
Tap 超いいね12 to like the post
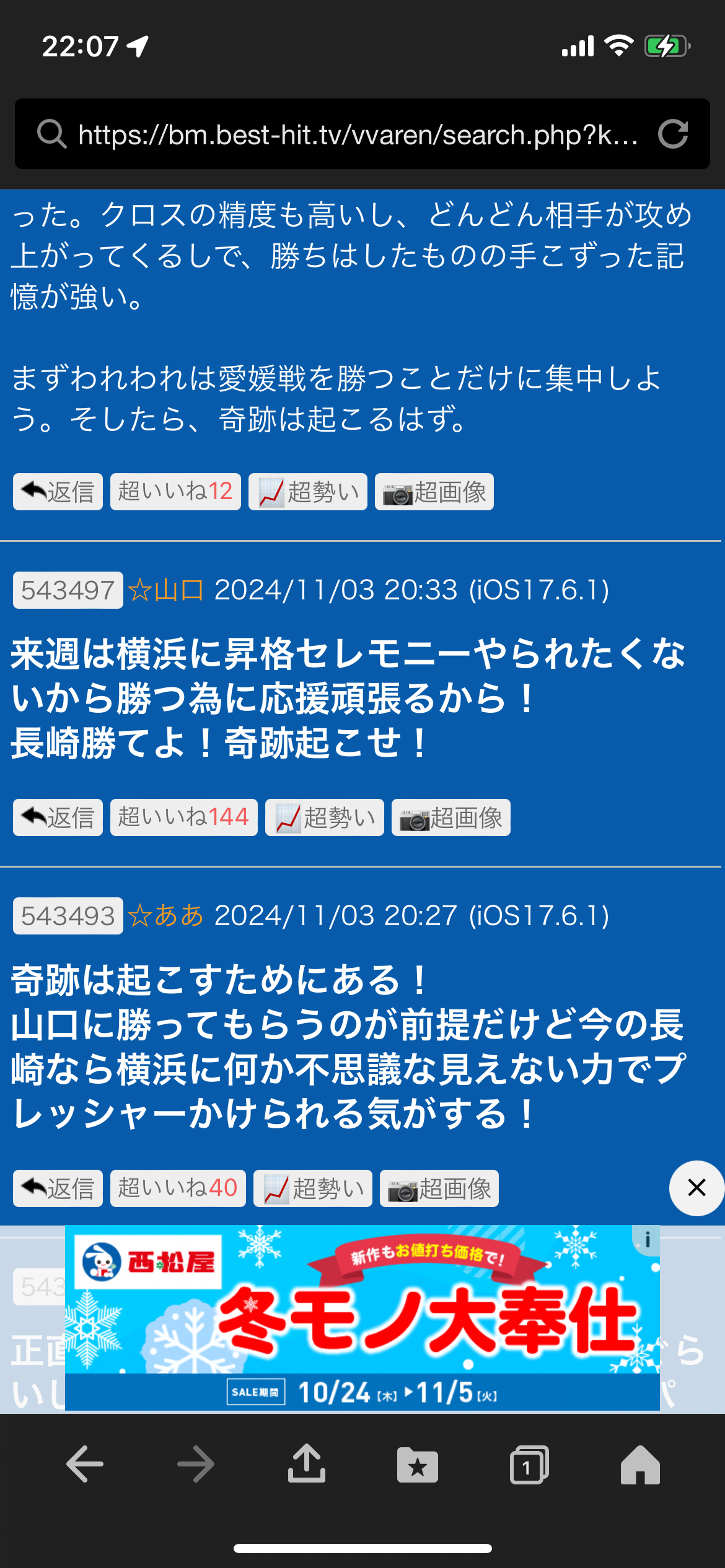[175, 492]
